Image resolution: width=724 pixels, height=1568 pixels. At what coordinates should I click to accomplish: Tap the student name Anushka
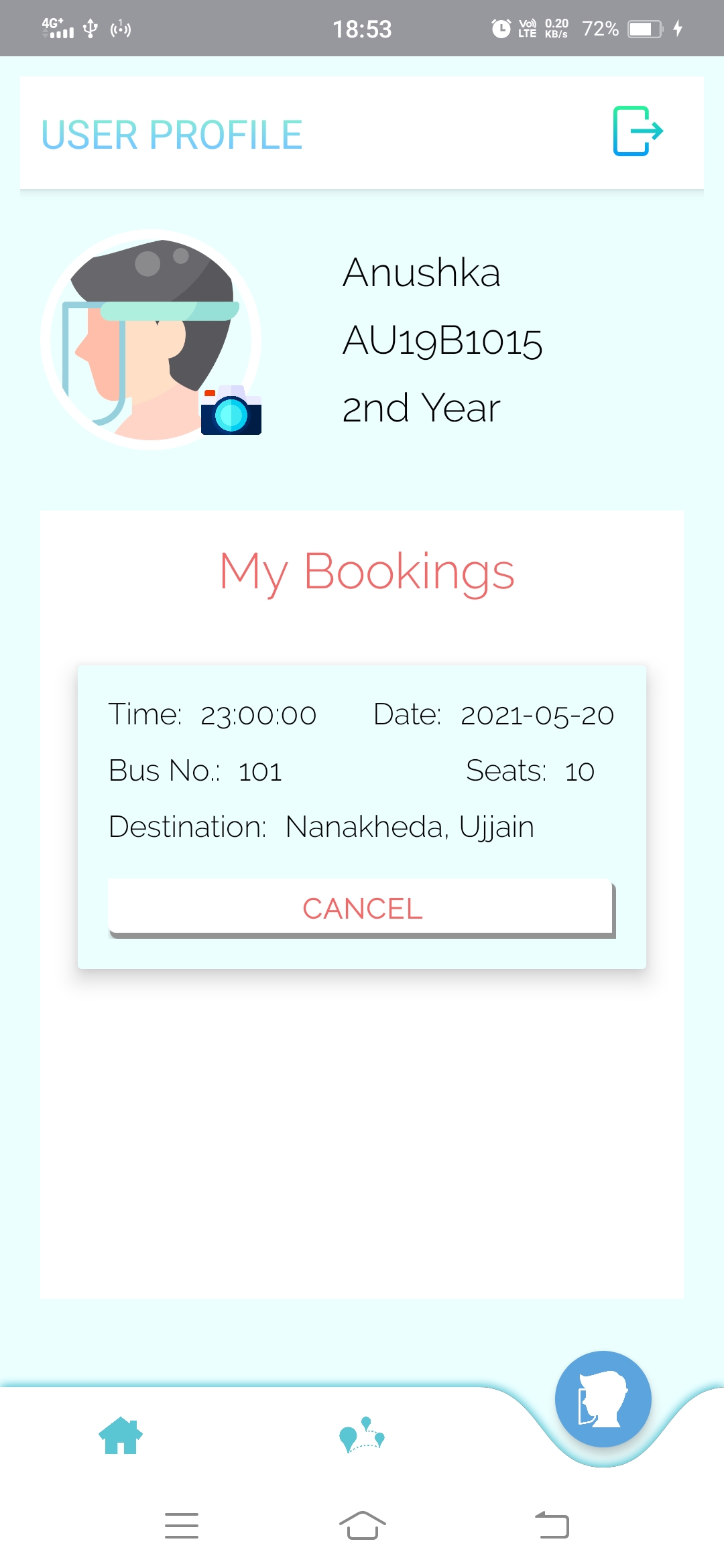click(422, 272)
